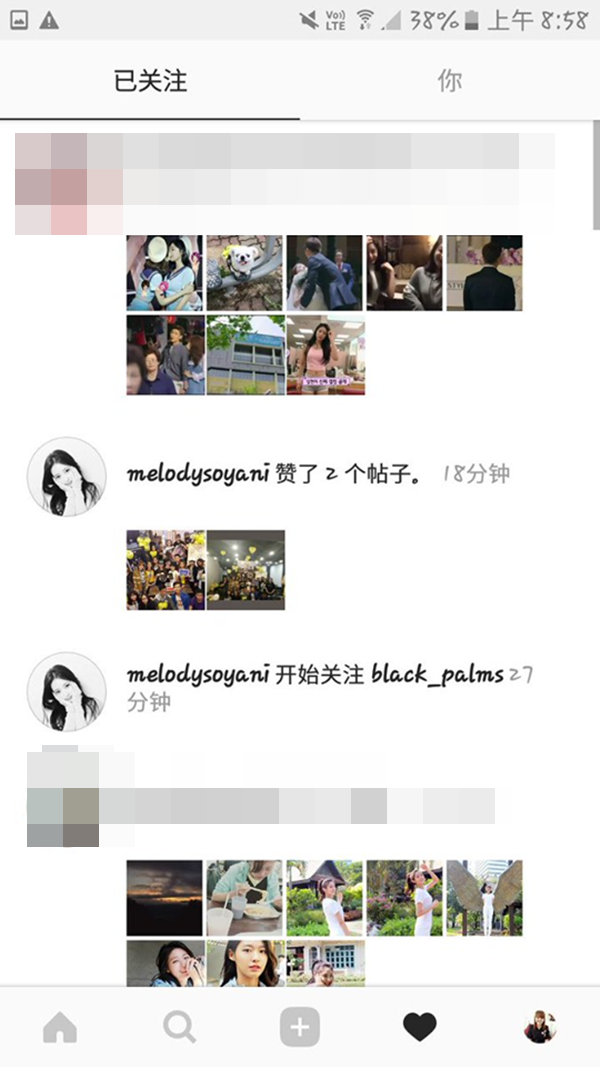
Task: Switch to the 你 tab
Action: tap(449, 81)
